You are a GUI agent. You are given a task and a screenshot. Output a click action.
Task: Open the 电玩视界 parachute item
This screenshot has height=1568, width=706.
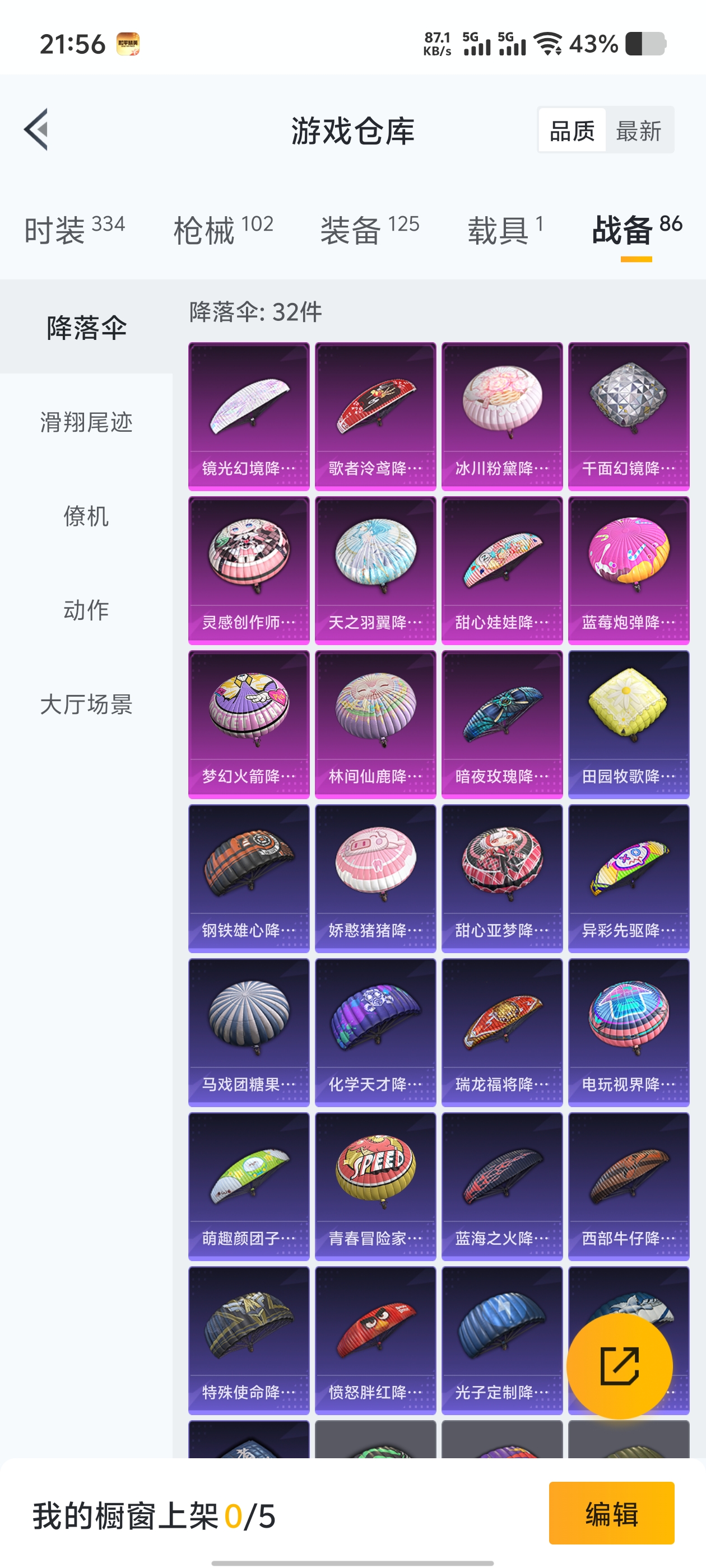coord(629,1032)
